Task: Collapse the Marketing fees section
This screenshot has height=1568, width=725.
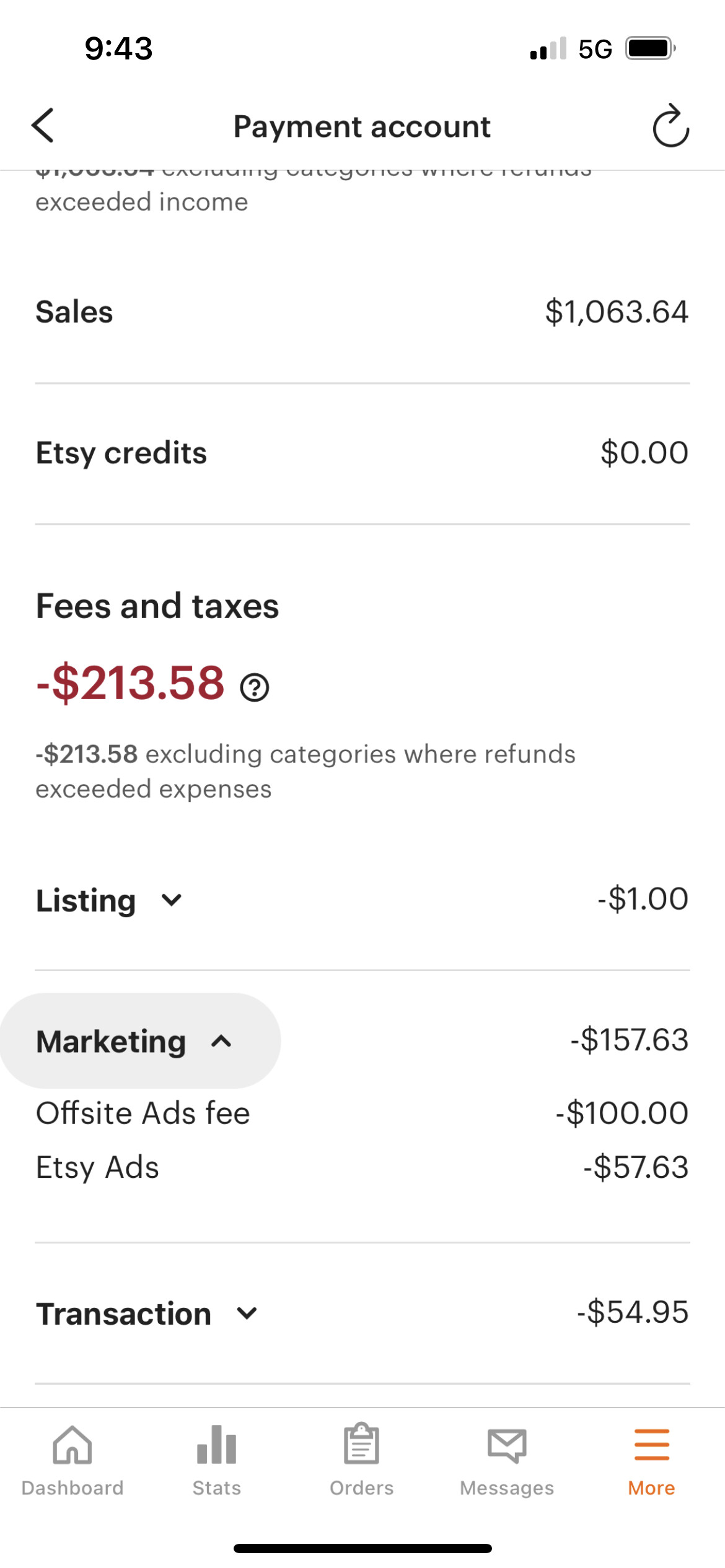Action: pos(140,1041)
